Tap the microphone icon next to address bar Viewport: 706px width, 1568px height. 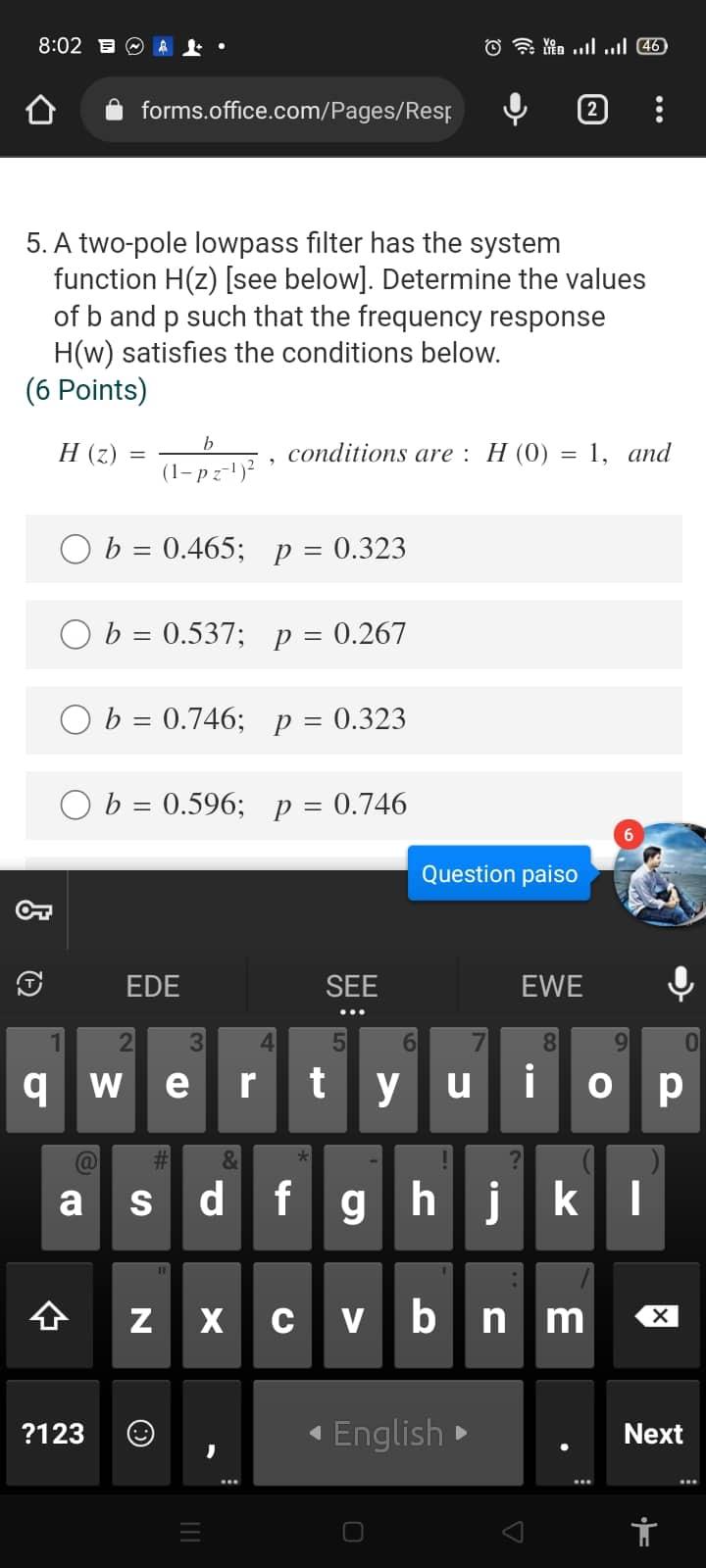coord(514,109)
